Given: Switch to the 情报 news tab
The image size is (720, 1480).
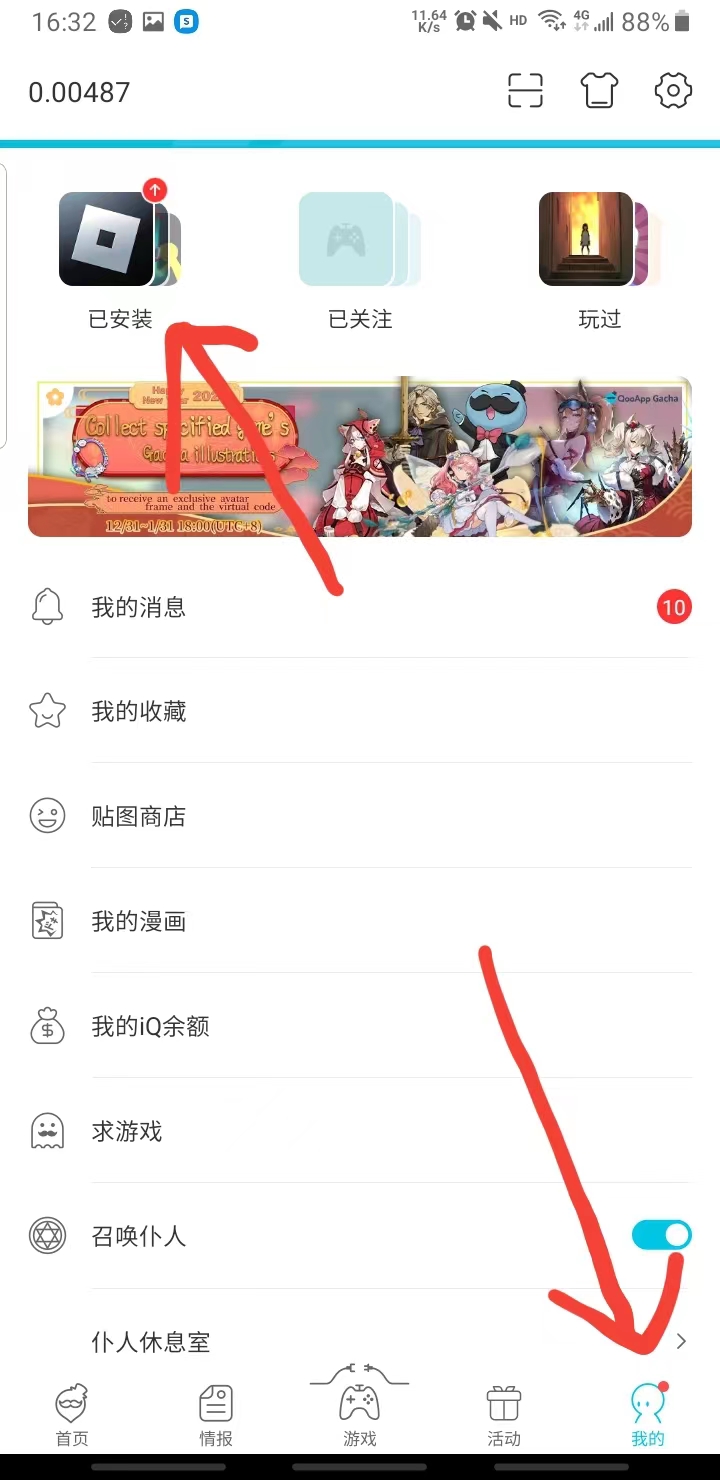Looking at the screenshot, I should (x=216, y=1417).
